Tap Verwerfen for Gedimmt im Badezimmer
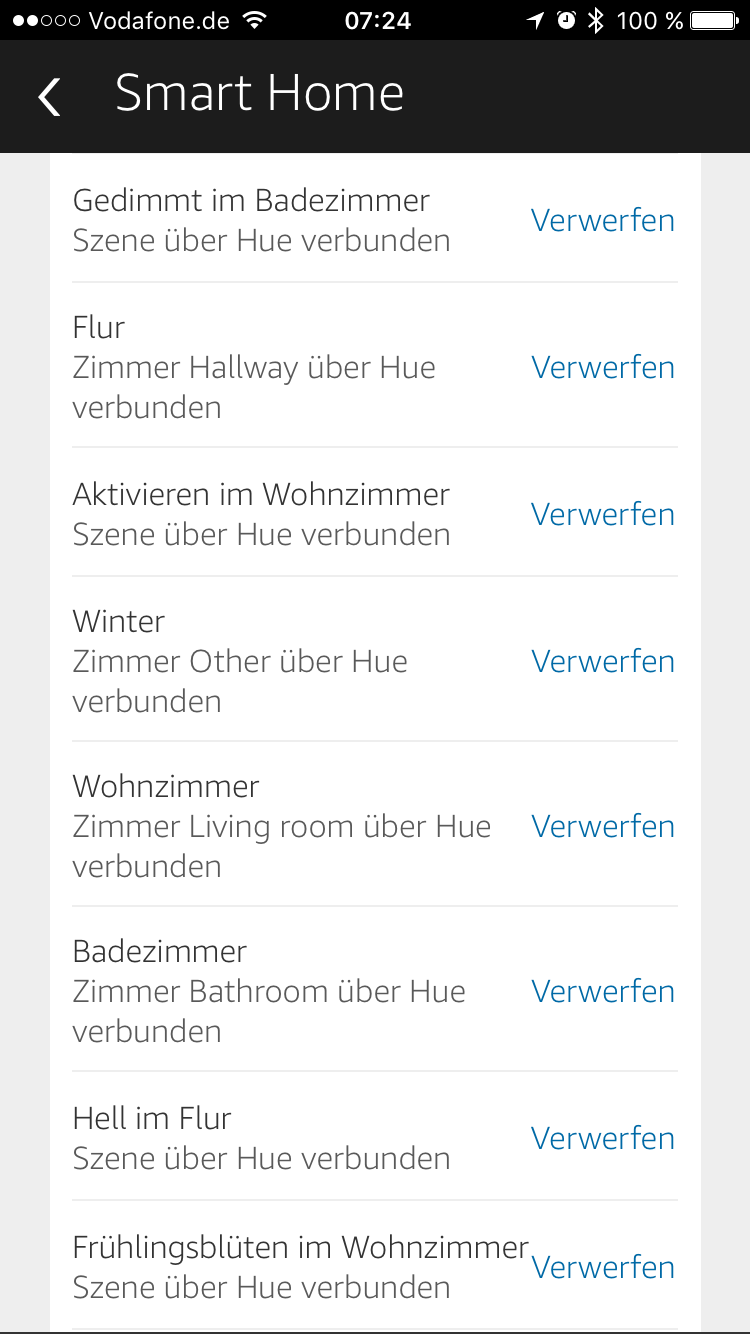 (x=603, y=220)
